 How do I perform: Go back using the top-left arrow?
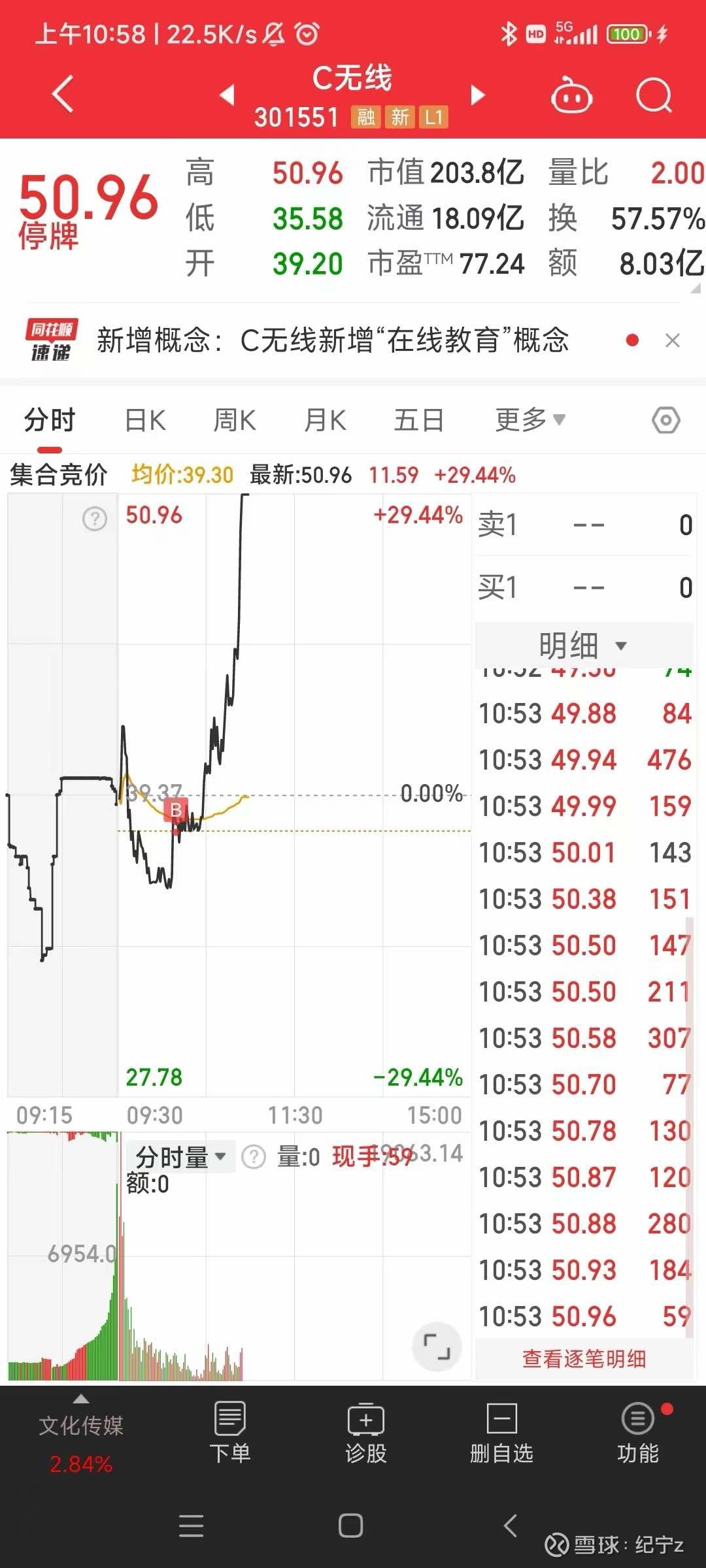[x=62, y=93]
